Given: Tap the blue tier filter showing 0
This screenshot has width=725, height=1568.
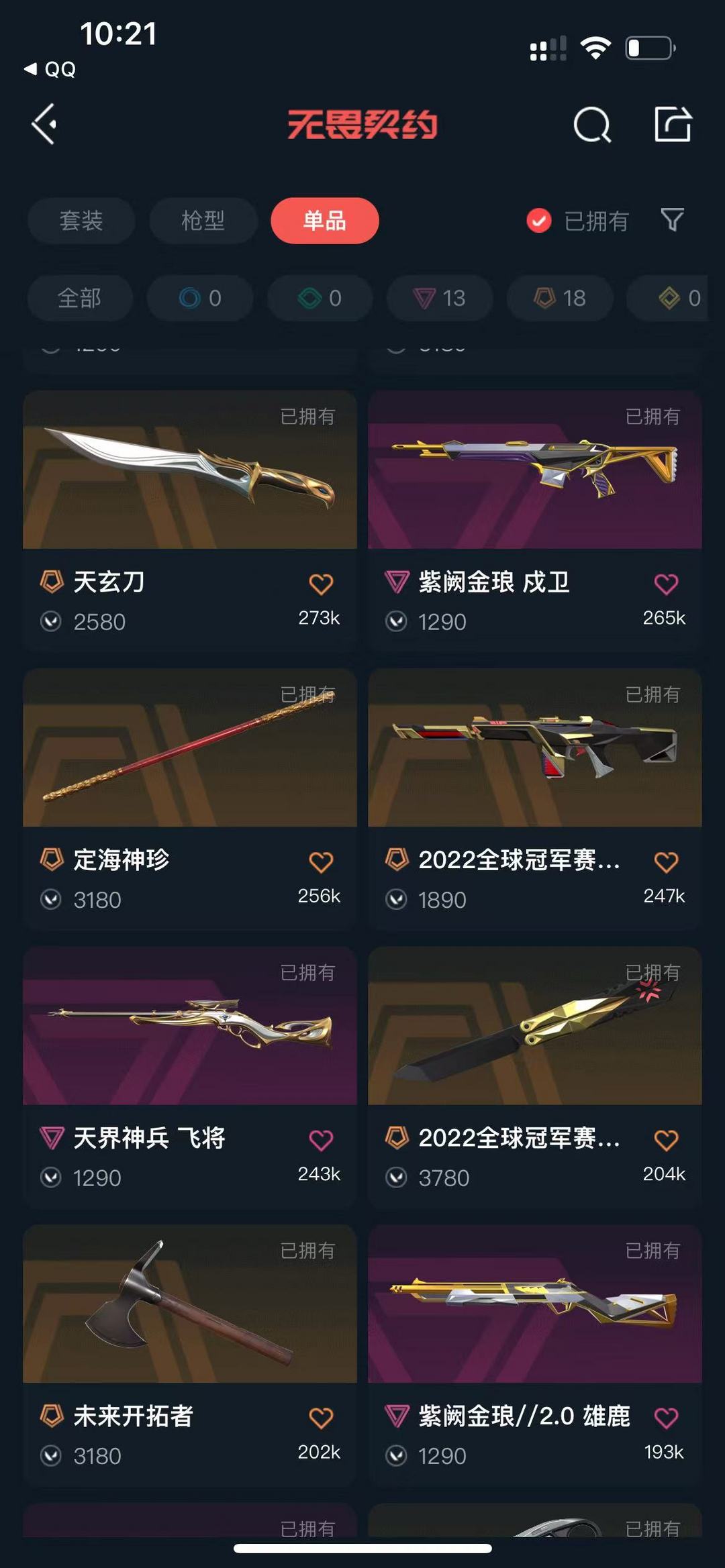Looking at the screenshot, I should click(x=199, y=299).
